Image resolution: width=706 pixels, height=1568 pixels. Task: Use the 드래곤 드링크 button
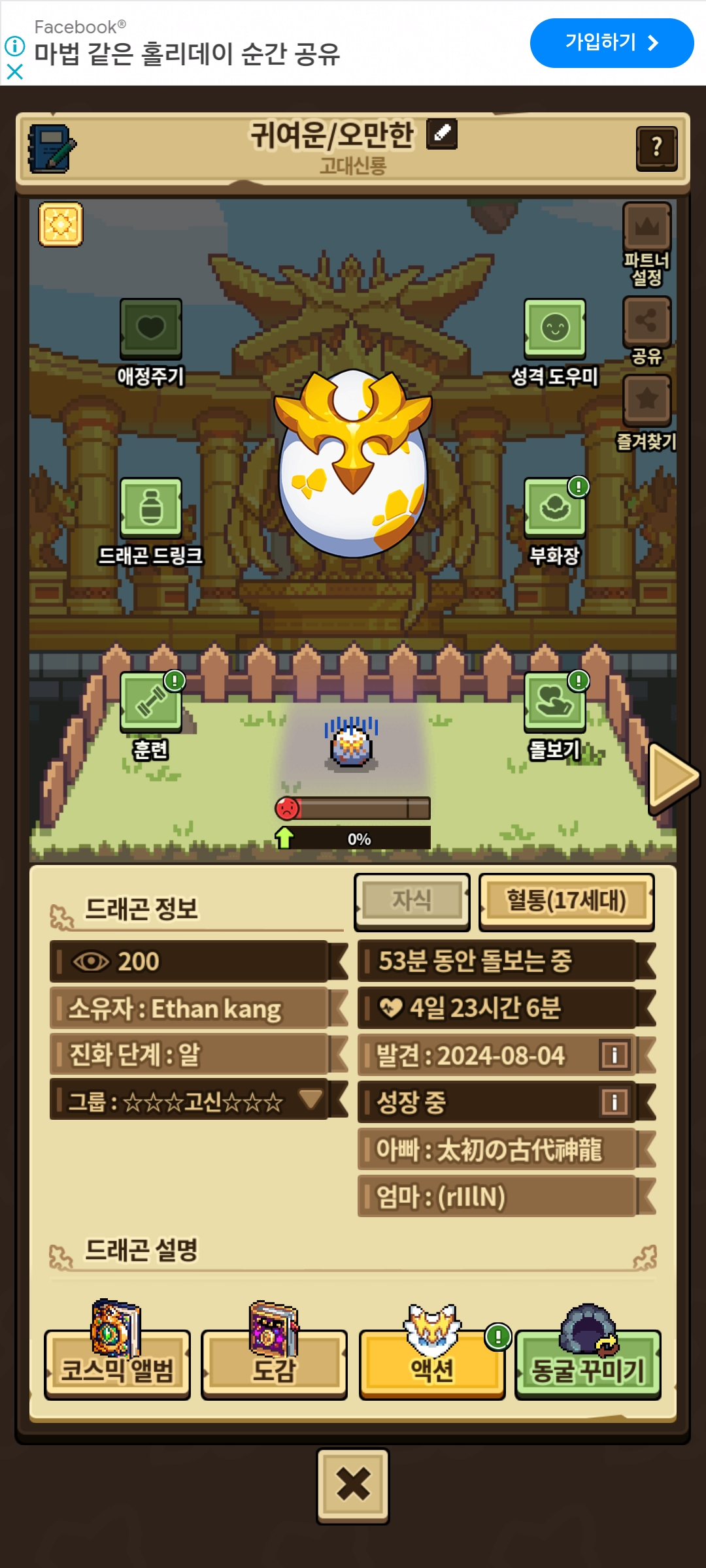[x=150, y=508]
